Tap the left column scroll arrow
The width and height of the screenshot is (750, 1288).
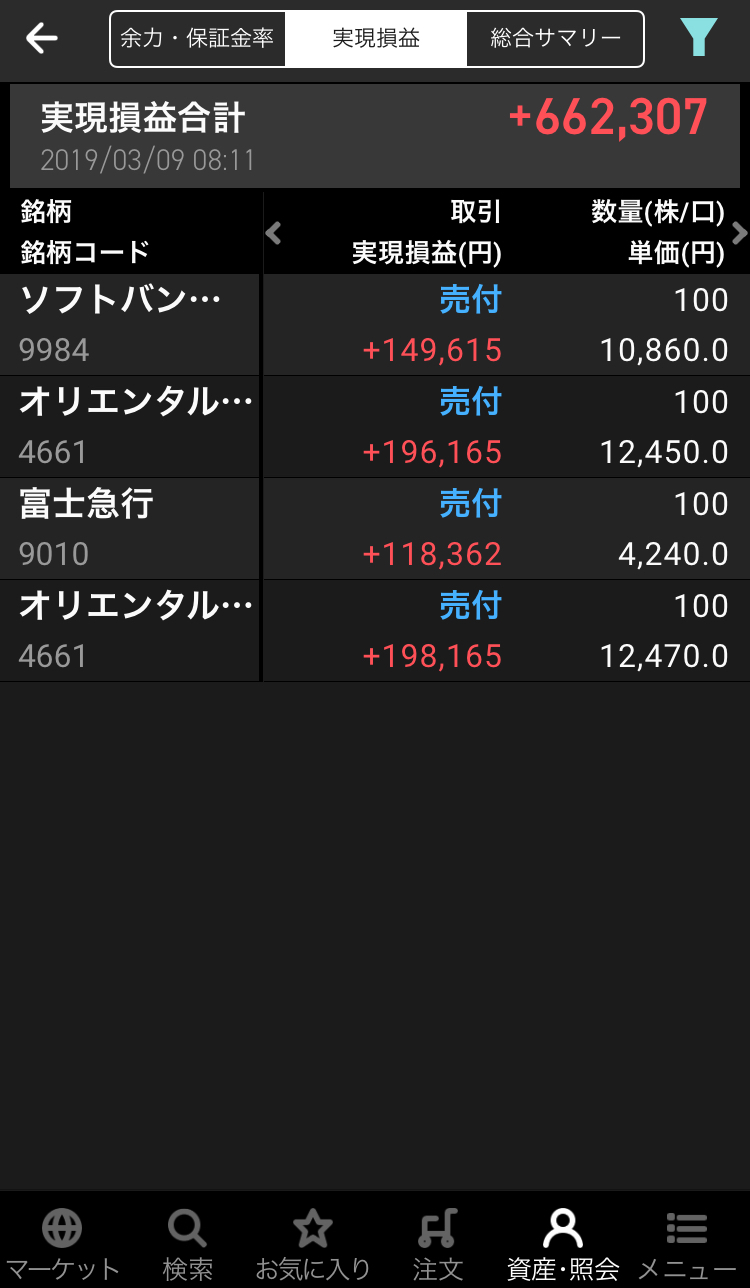[273, 233]
